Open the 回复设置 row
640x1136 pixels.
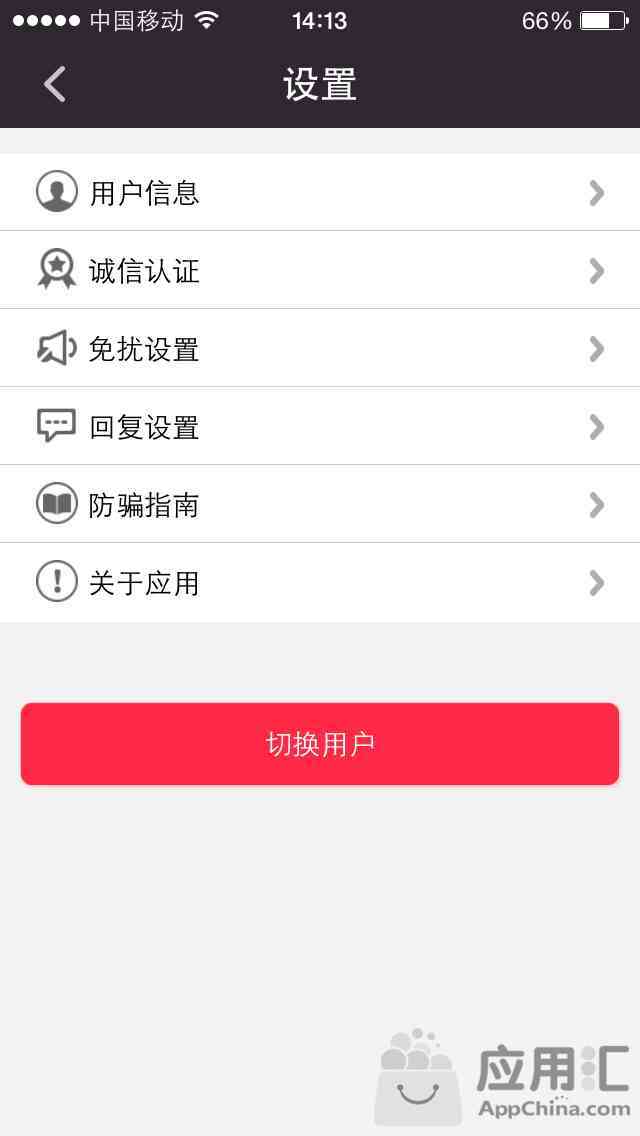pyautogui.click(x=320, y=427)
